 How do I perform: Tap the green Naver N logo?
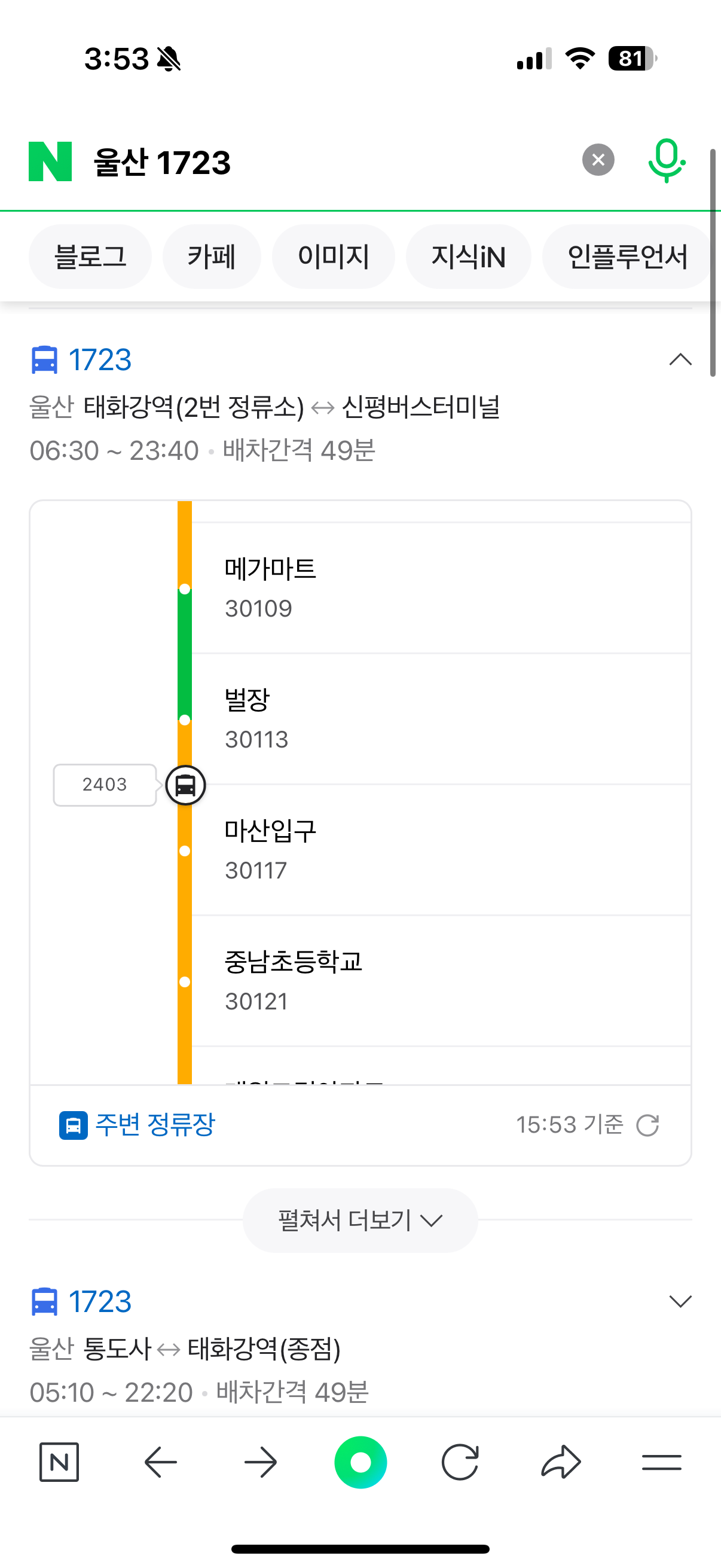click(50, 161)
